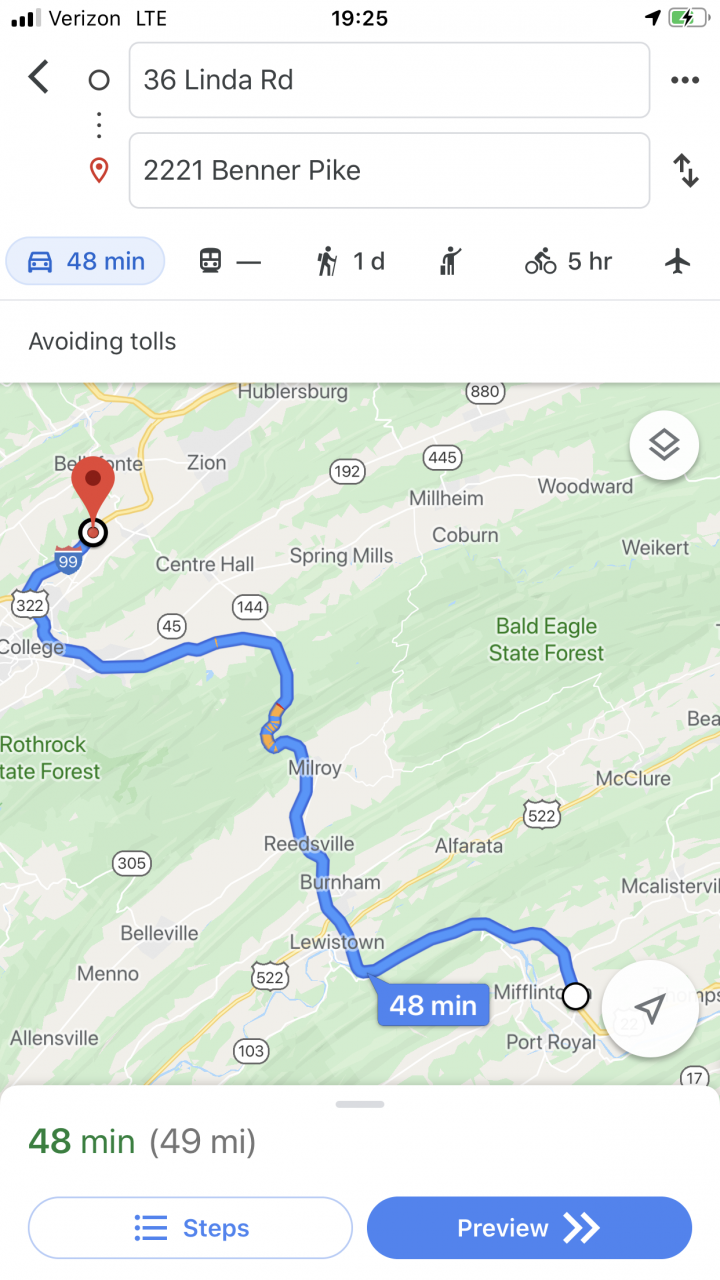Center map on my current location
Screen dimensions: 720x1280
[651, 1009]
